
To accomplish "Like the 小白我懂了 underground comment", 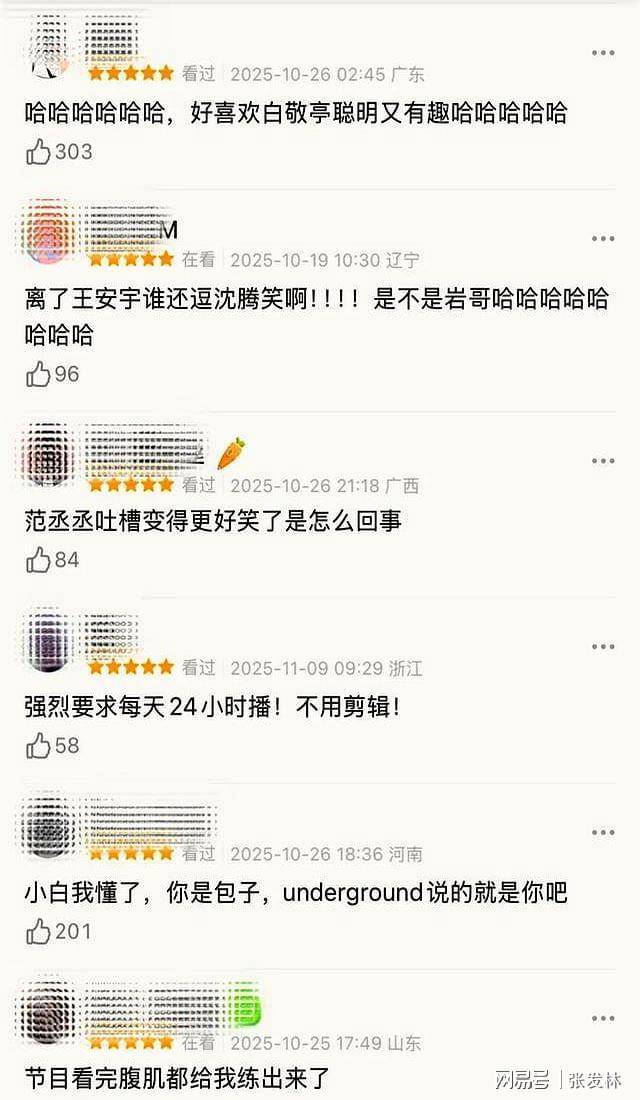I will coord(39,932).
